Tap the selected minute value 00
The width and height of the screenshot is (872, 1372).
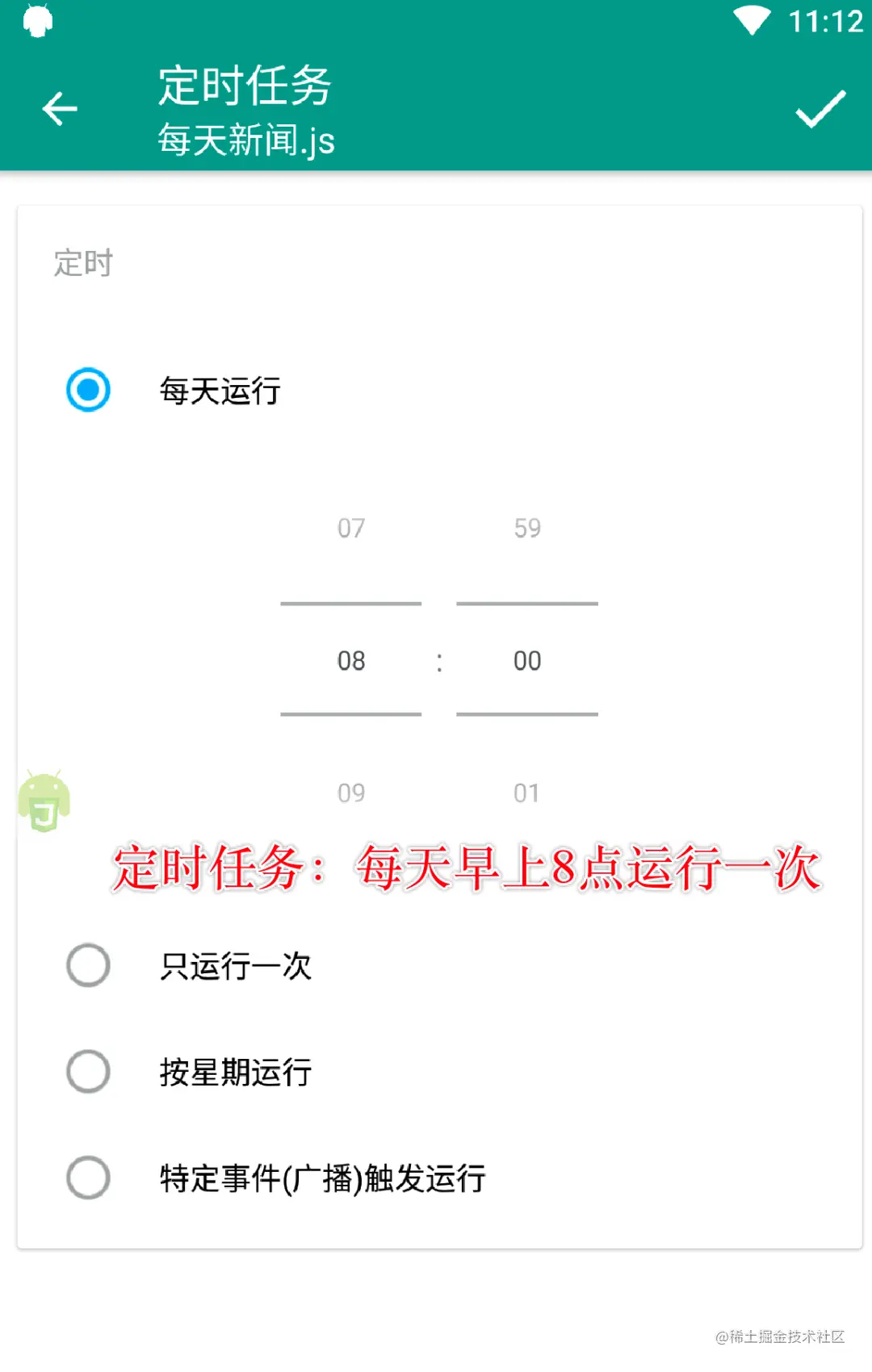pyautogui.click(x=526, y=659)
